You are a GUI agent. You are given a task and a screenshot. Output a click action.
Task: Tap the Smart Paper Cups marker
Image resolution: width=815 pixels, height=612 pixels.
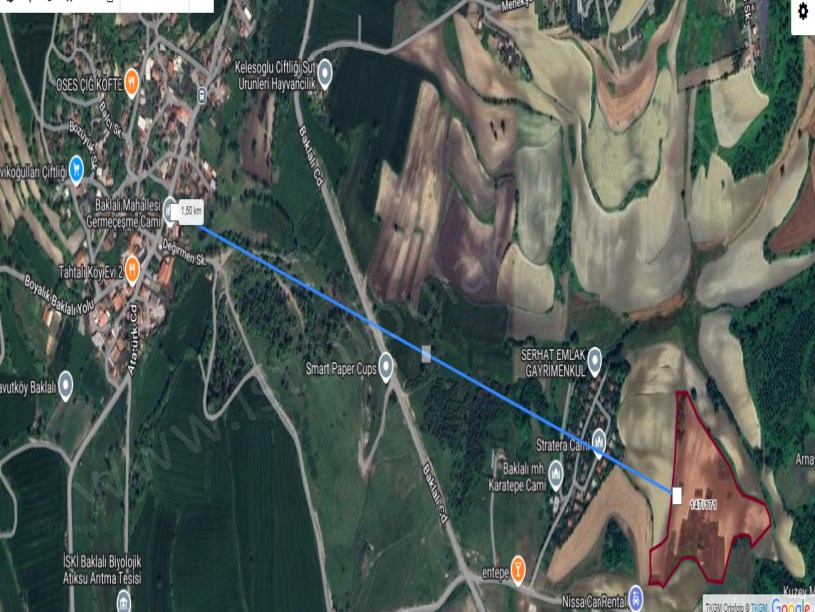coord(386,369)
